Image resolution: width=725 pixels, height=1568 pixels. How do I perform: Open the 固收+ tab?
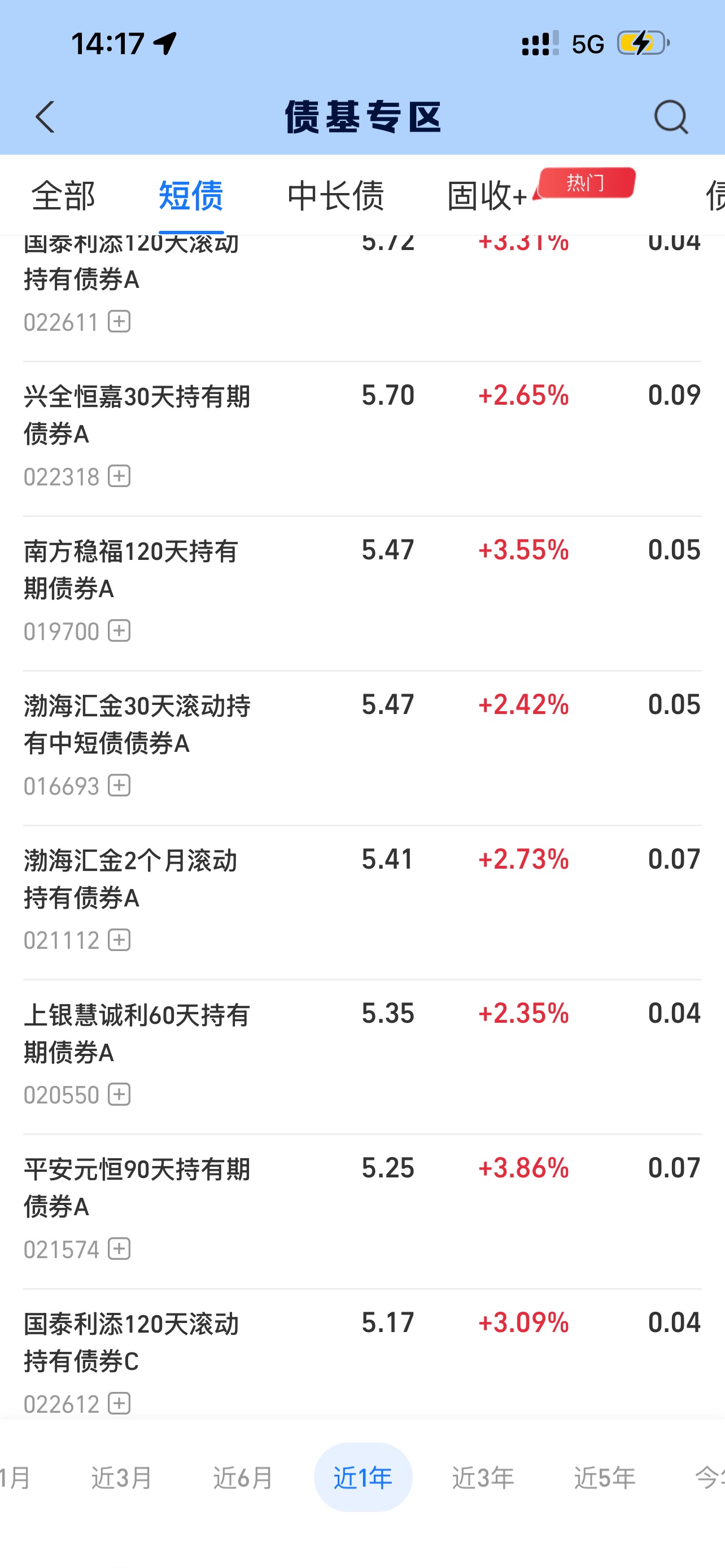point(487,196)
